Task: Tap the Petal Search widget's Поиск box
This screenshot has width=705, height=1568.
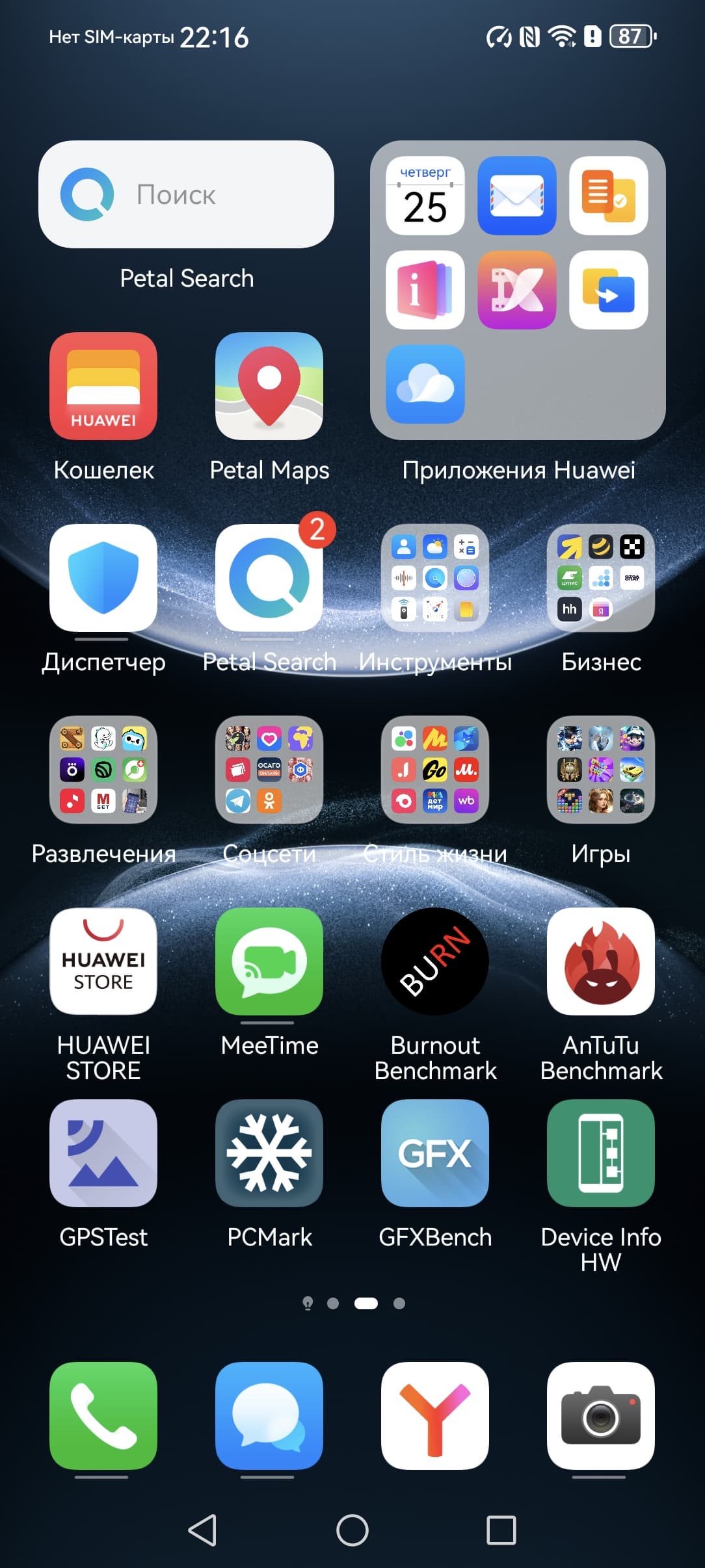Action: point(186,194)
